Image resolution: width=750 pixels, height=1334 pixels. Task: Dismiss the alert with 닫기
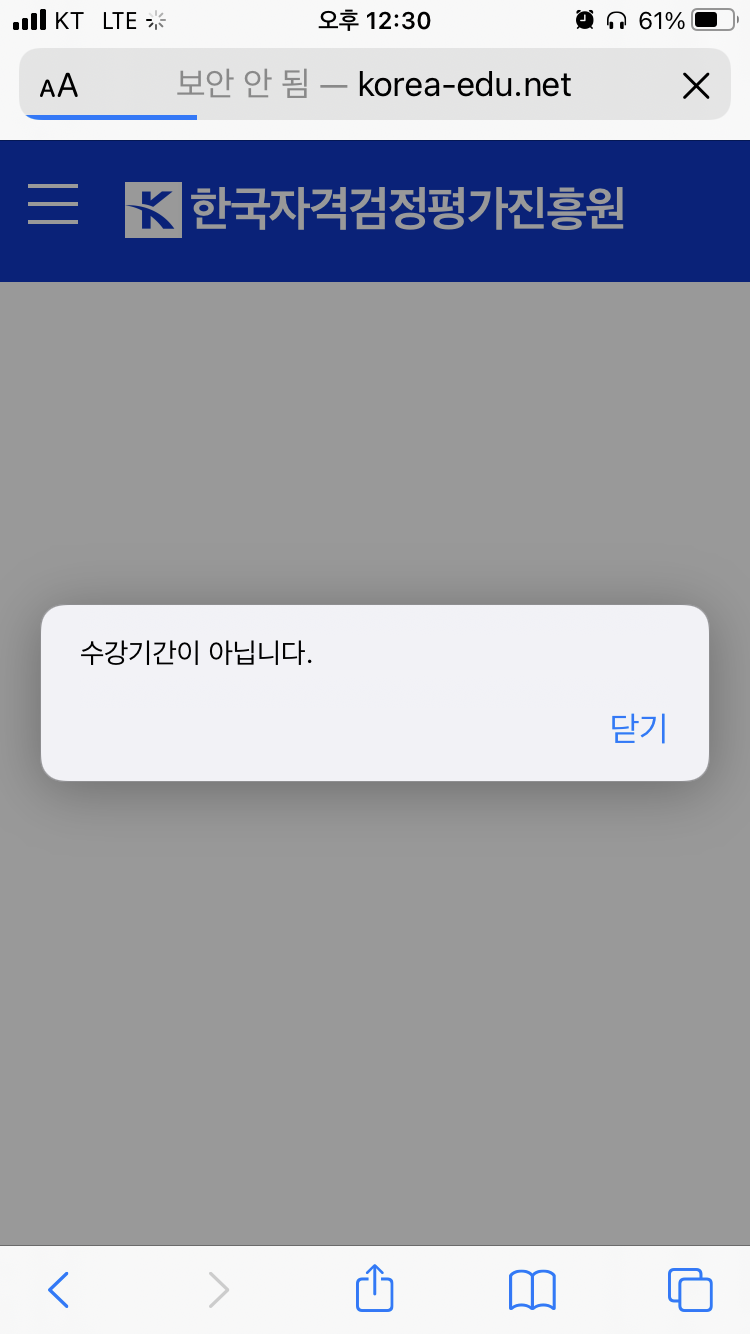click(x=638, y=729)
